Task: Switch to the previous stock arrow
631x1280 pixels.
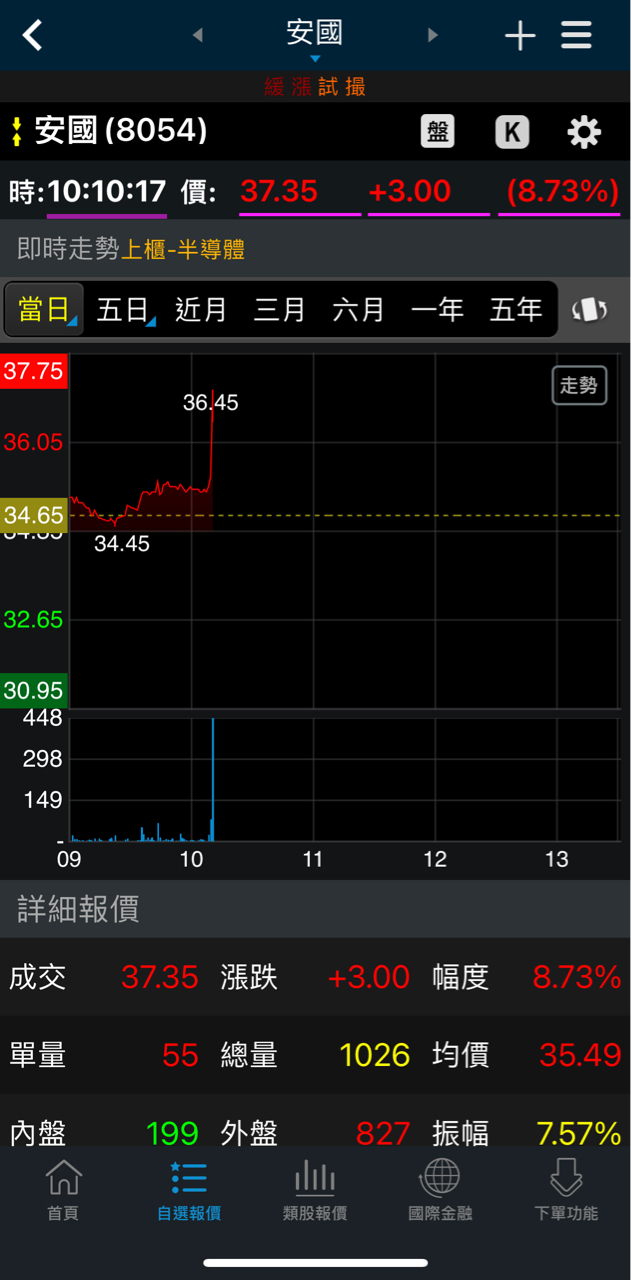Action: 197,36
